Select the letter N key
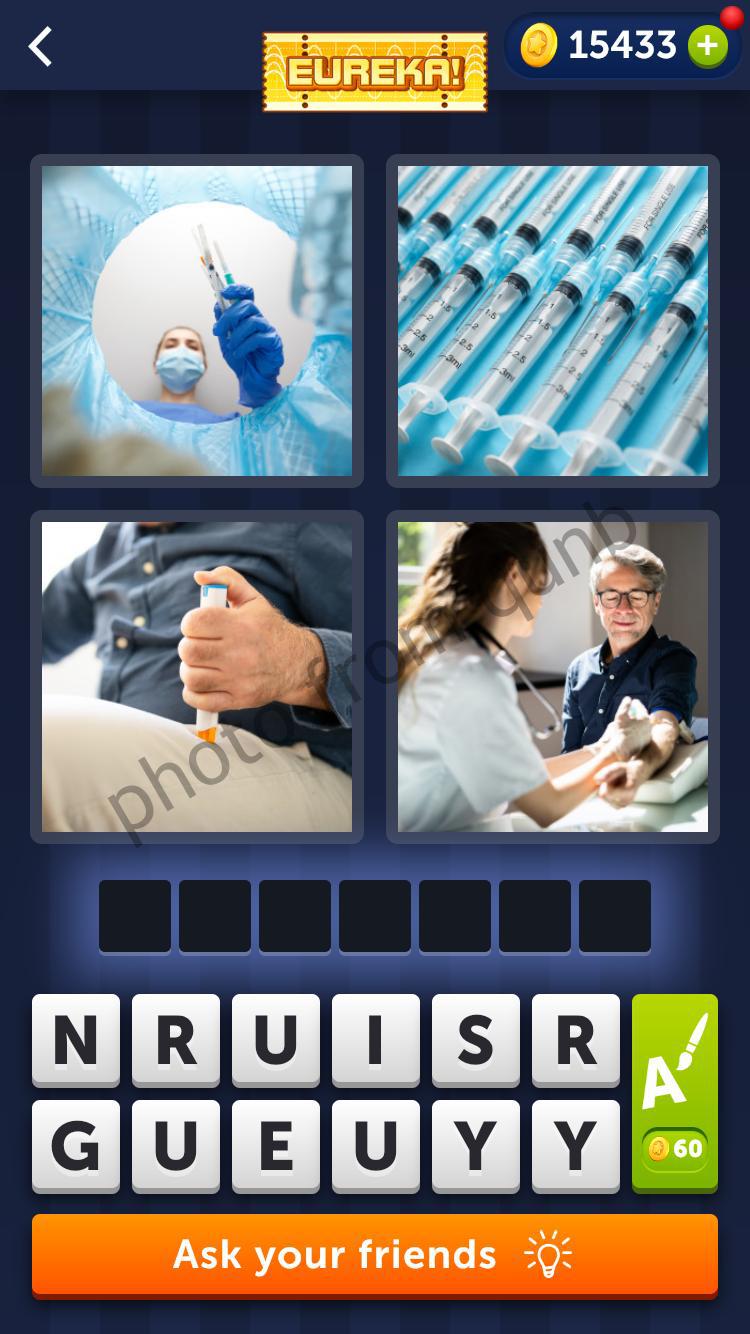The width and height of the screenshot is (750, 1334). pos(75,1040)
